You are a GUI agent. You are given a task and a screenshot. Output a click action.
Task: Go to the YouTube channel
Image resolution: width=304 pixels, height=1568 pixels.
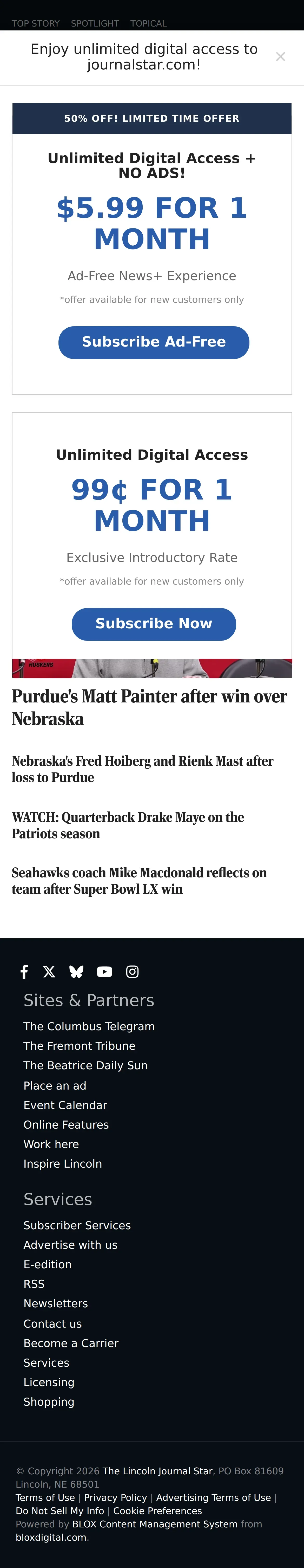pyautogui.click(x=104, y=971)
